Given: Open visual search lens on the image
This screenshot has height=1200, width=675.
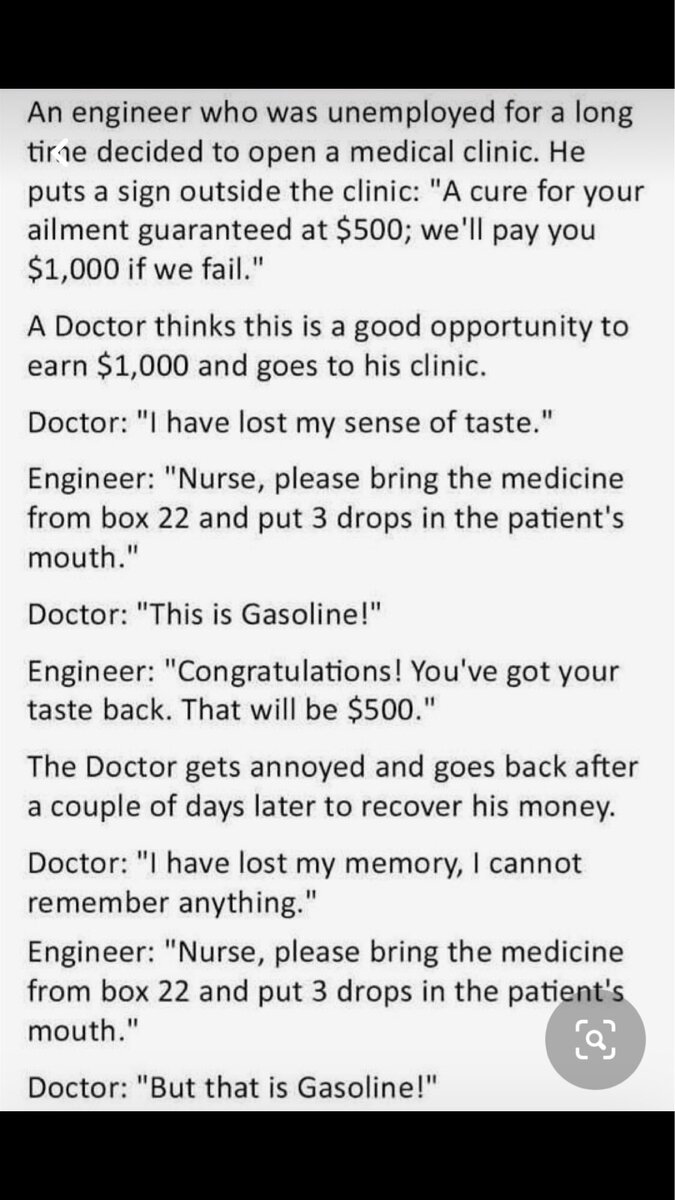Looking at the screenshot, I should tap(595, 1040).
